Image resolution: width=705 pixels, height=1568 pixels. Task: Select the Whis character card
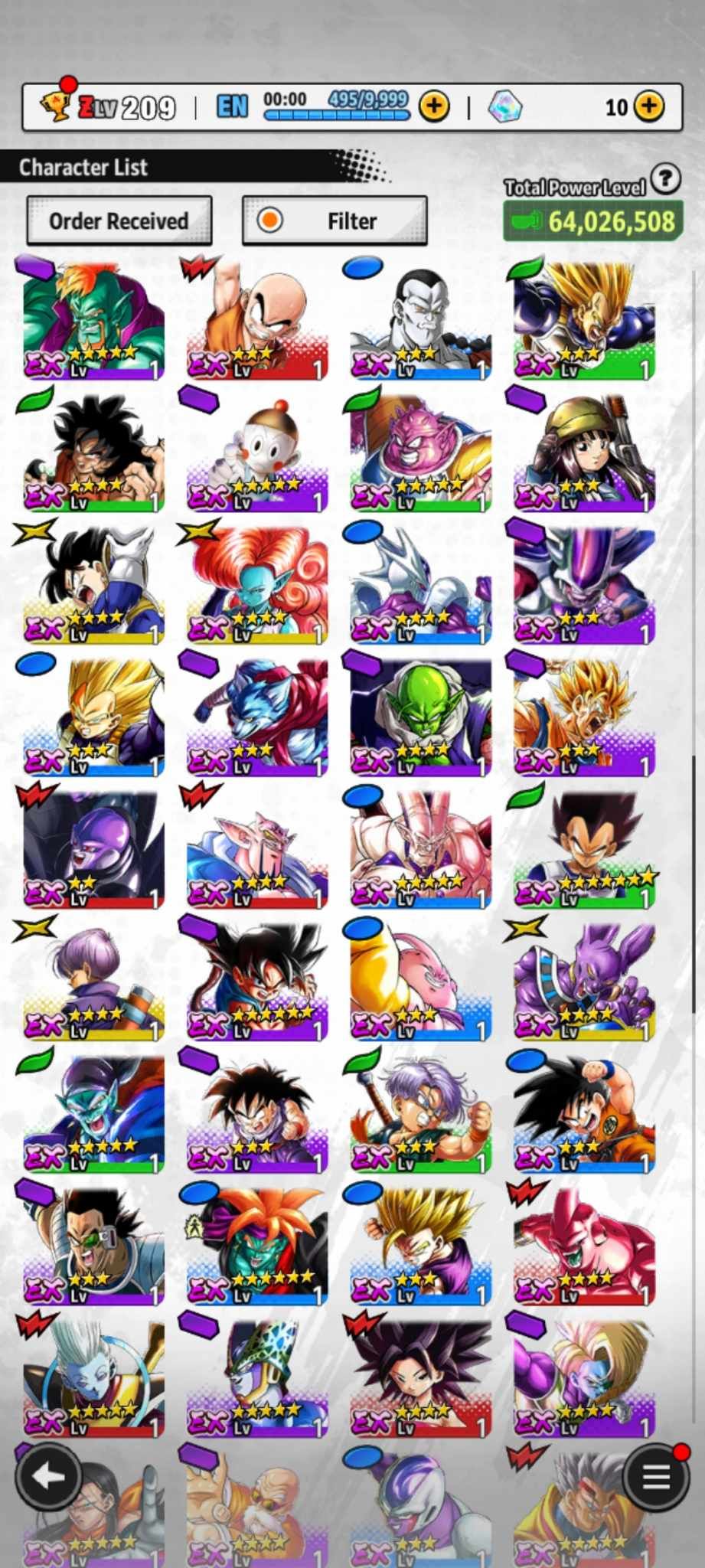point(93,1378)
